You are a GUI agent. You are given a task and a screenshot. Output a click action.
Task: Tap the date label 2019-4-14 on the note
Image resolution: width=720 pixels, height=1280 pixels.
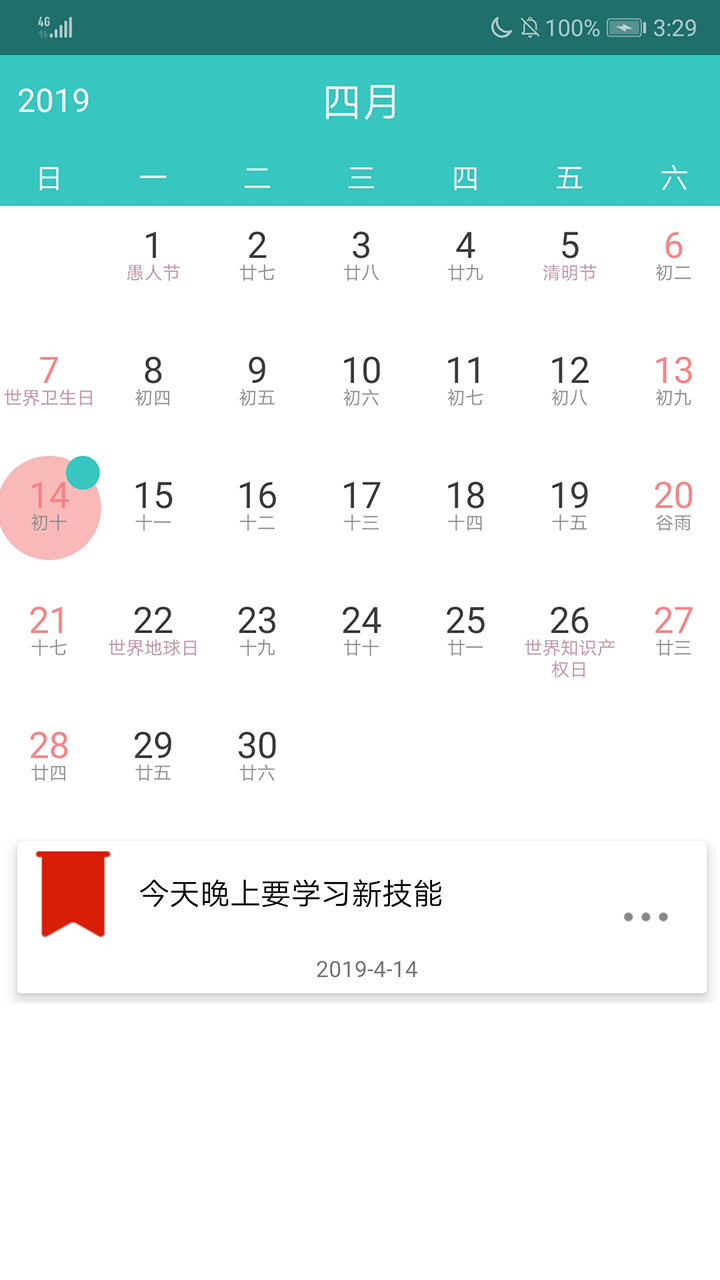[x=368, y=967]
